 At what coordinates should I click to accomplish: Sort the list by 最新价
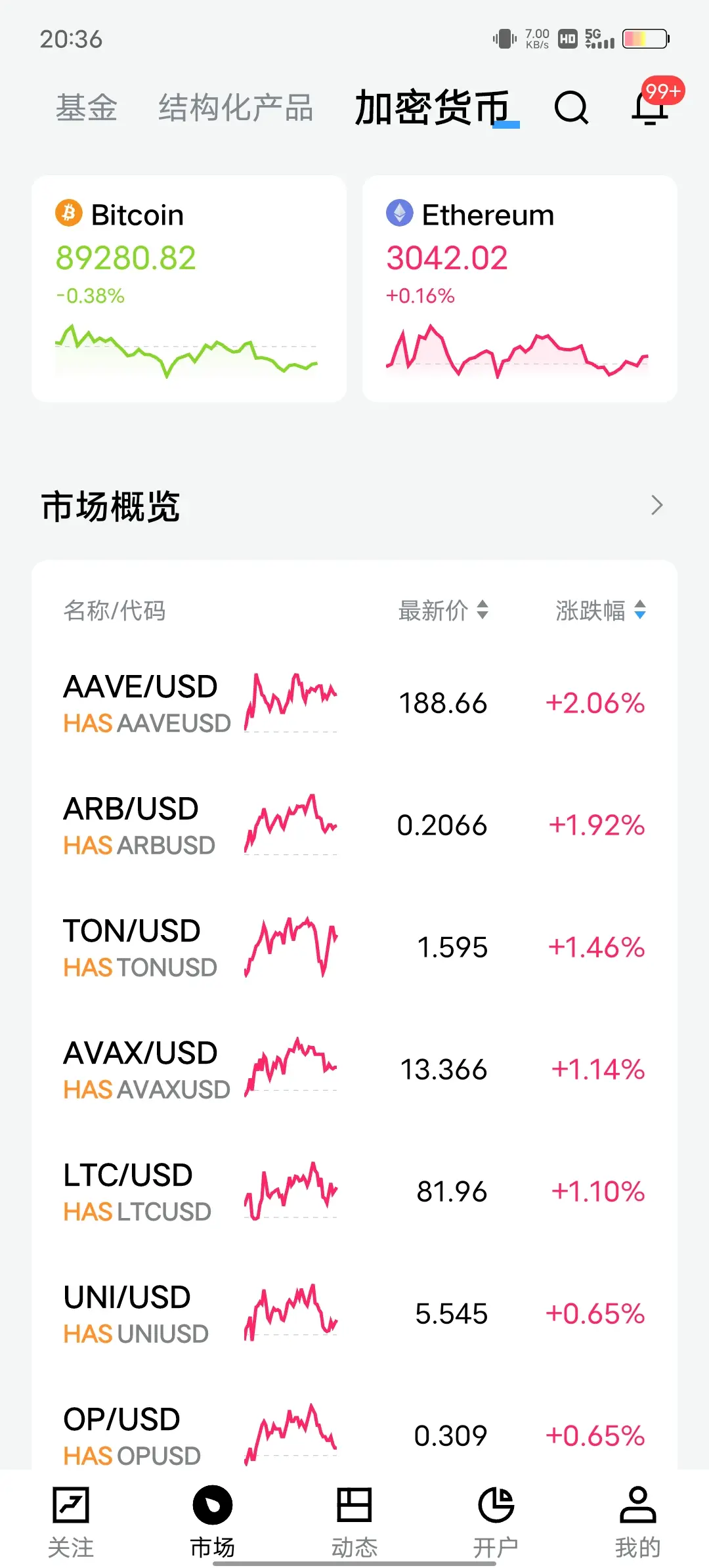coord(443,611)
